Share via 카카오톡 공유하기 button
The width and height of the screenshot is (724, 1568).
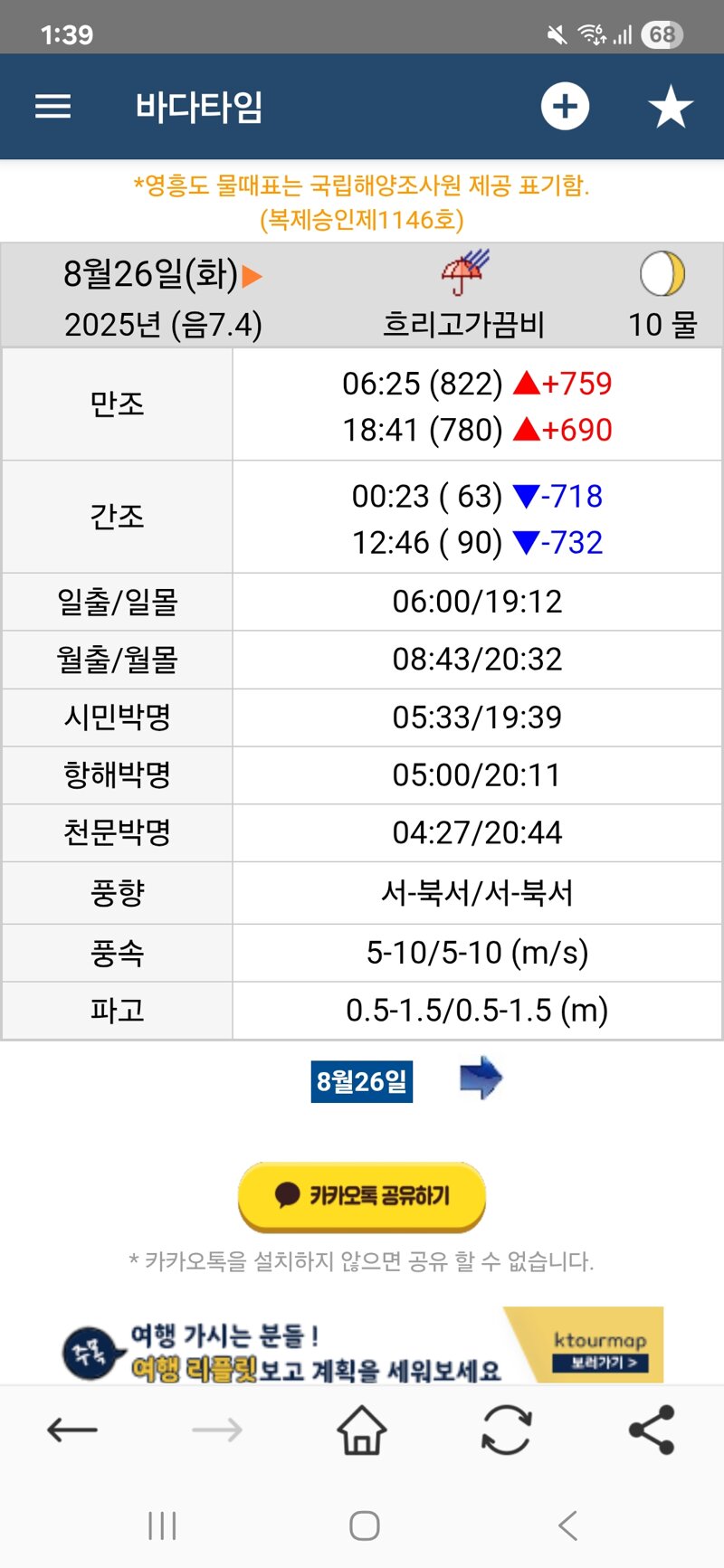tap(362, 1196)
